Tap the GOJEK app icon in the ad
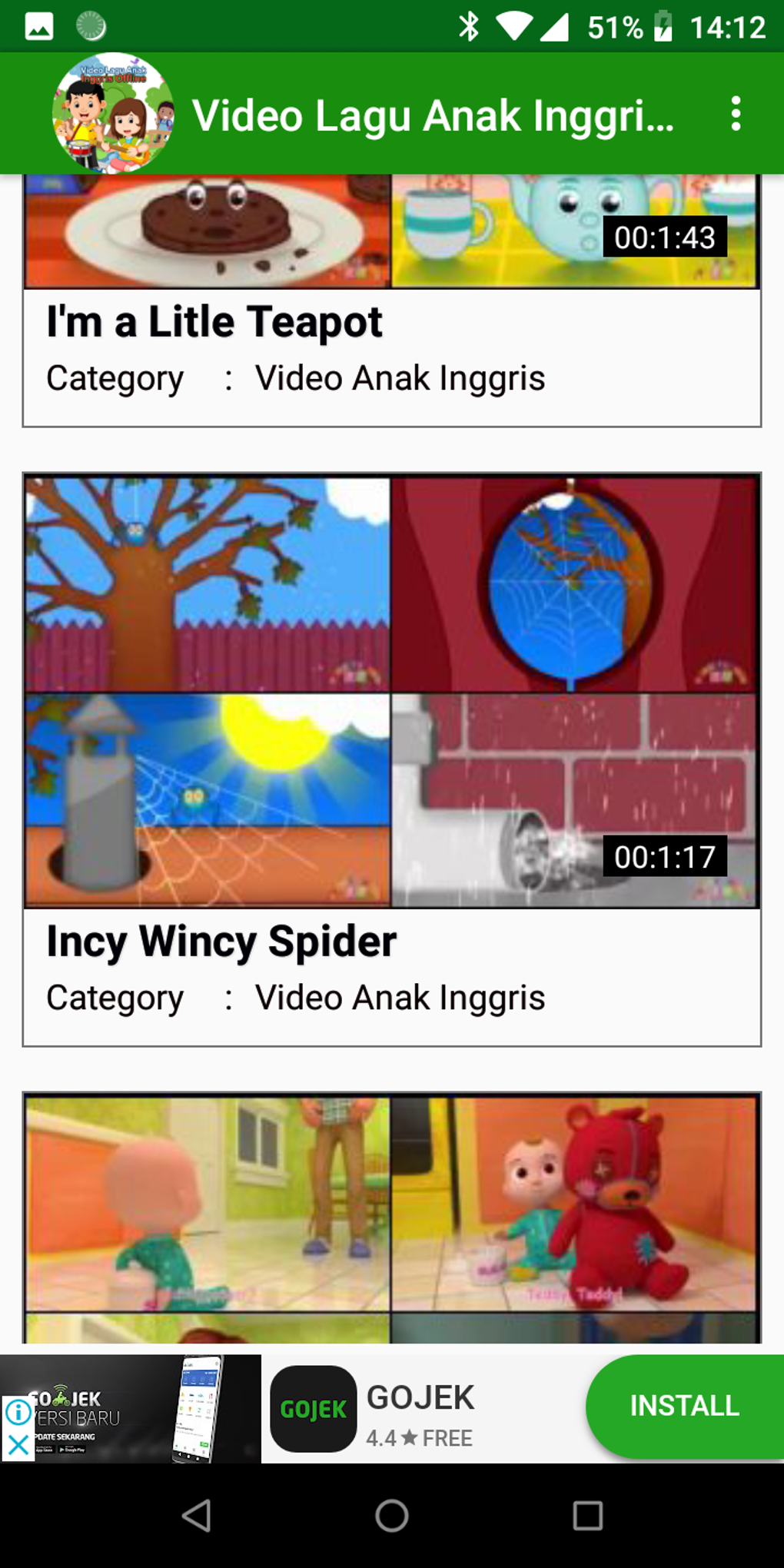The width and height of the screenshot is (784, 1568). pyautogui.click(x=314, y=1408)
